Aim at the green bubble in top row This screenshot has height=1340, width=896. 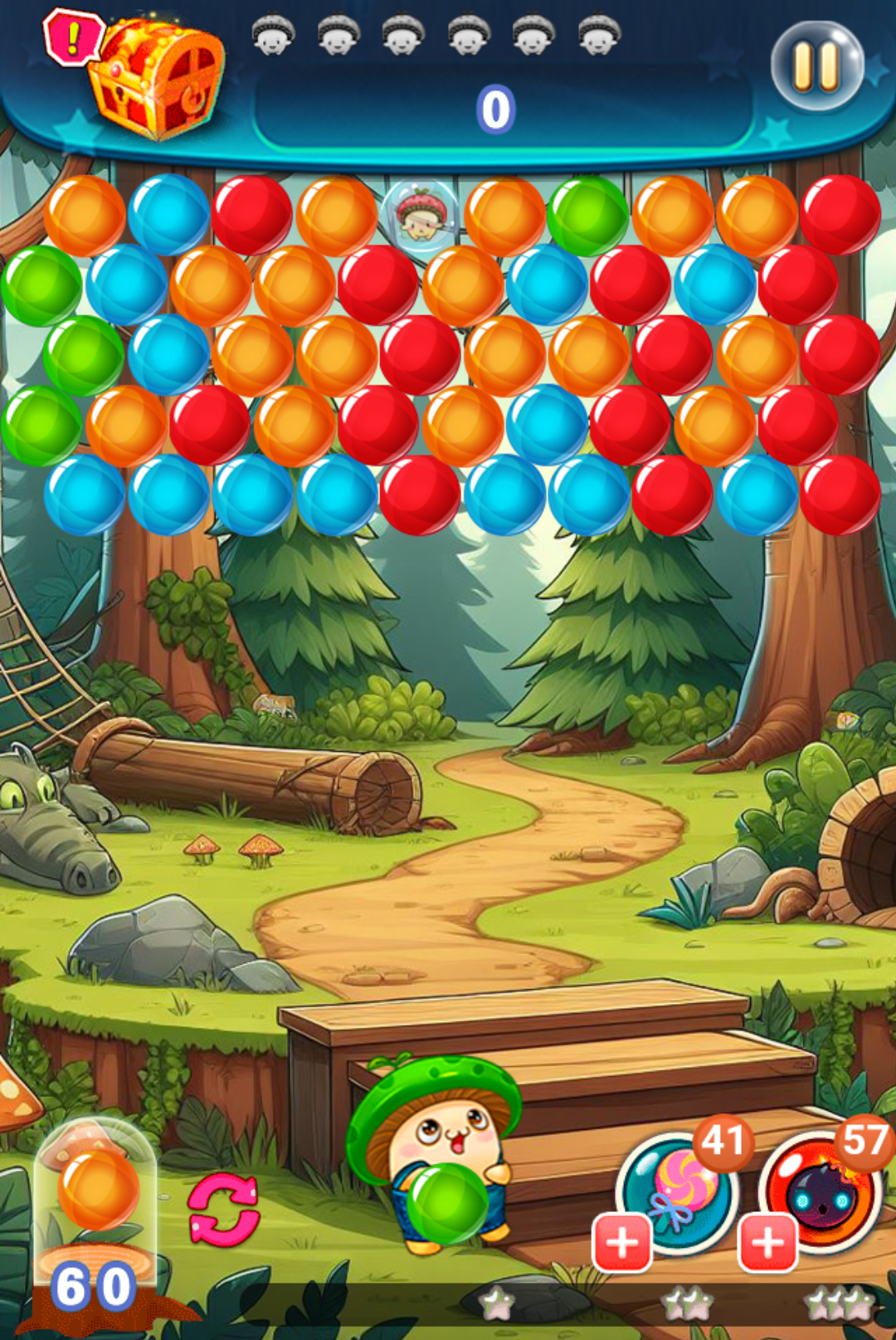click(587, 216)
